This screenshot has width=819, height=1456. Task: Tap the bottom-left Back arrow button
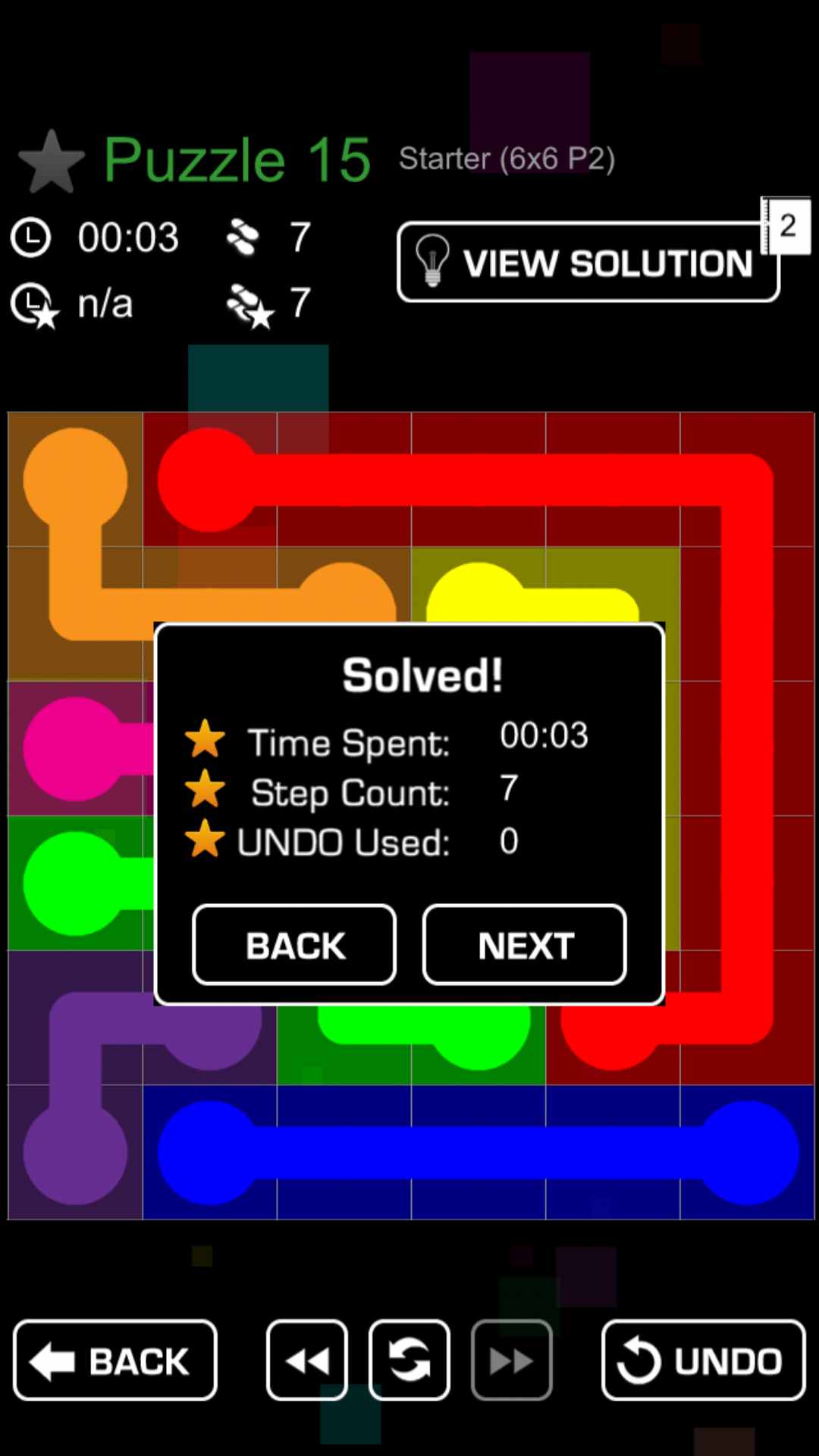pyautogui.click(x=115, y=1360)
